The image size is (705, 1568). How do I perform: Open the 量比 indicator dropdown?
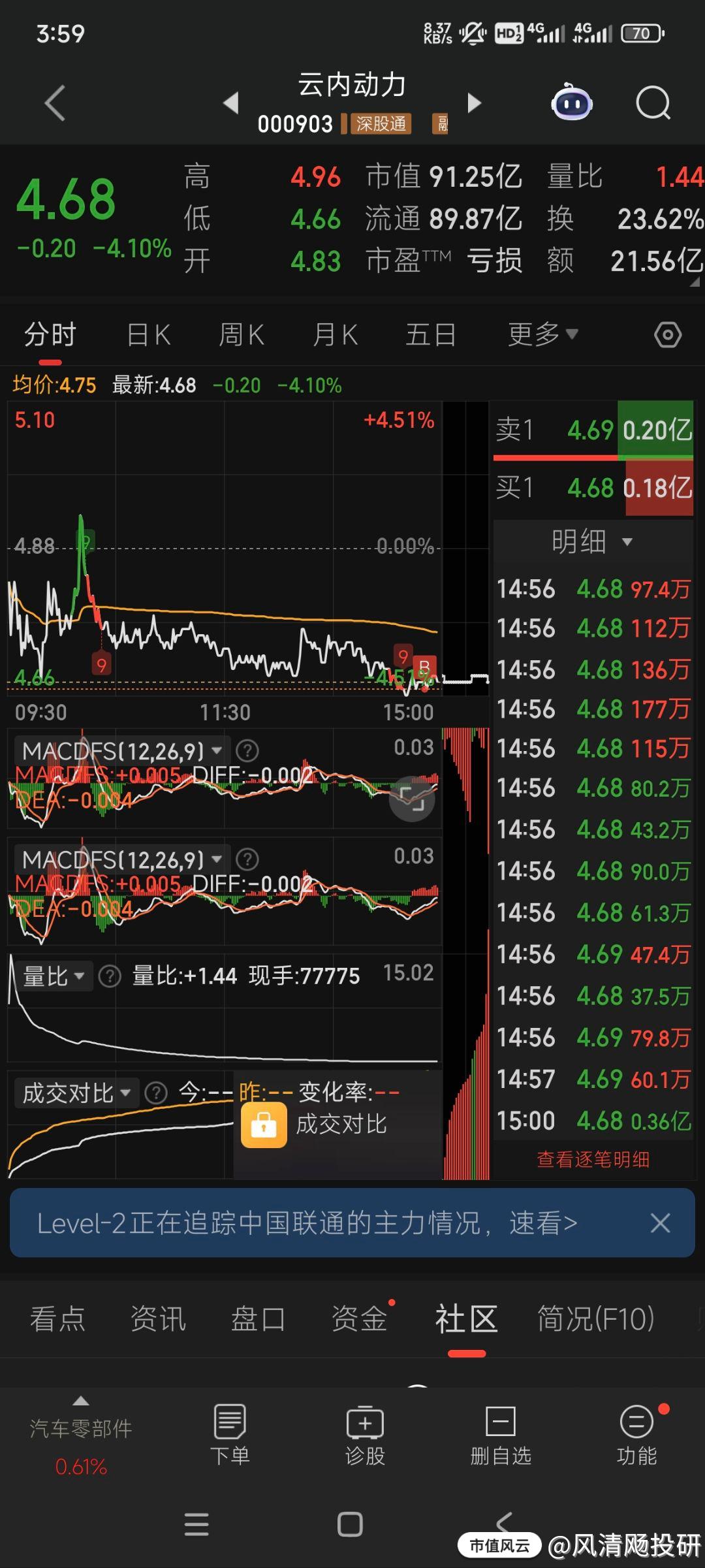click(x=54, y=976)
